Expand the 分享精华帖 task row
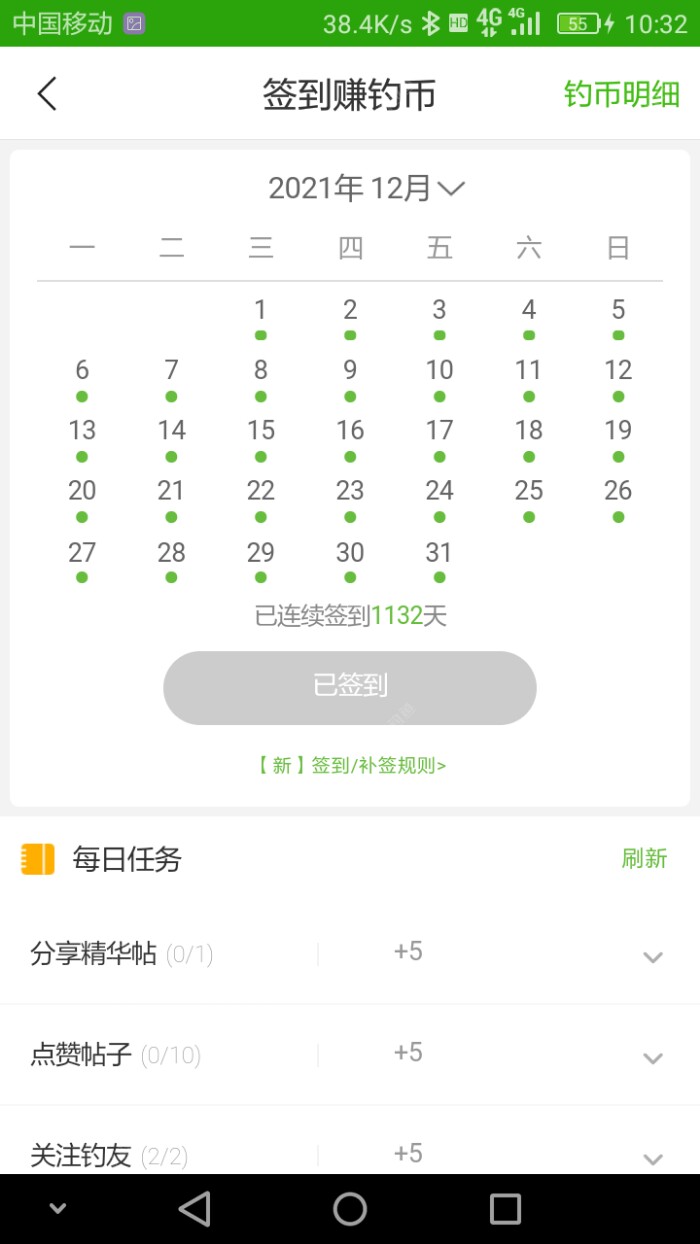Screen dimensions: 700x1244 pyautogui.click(x=652, y=956)
